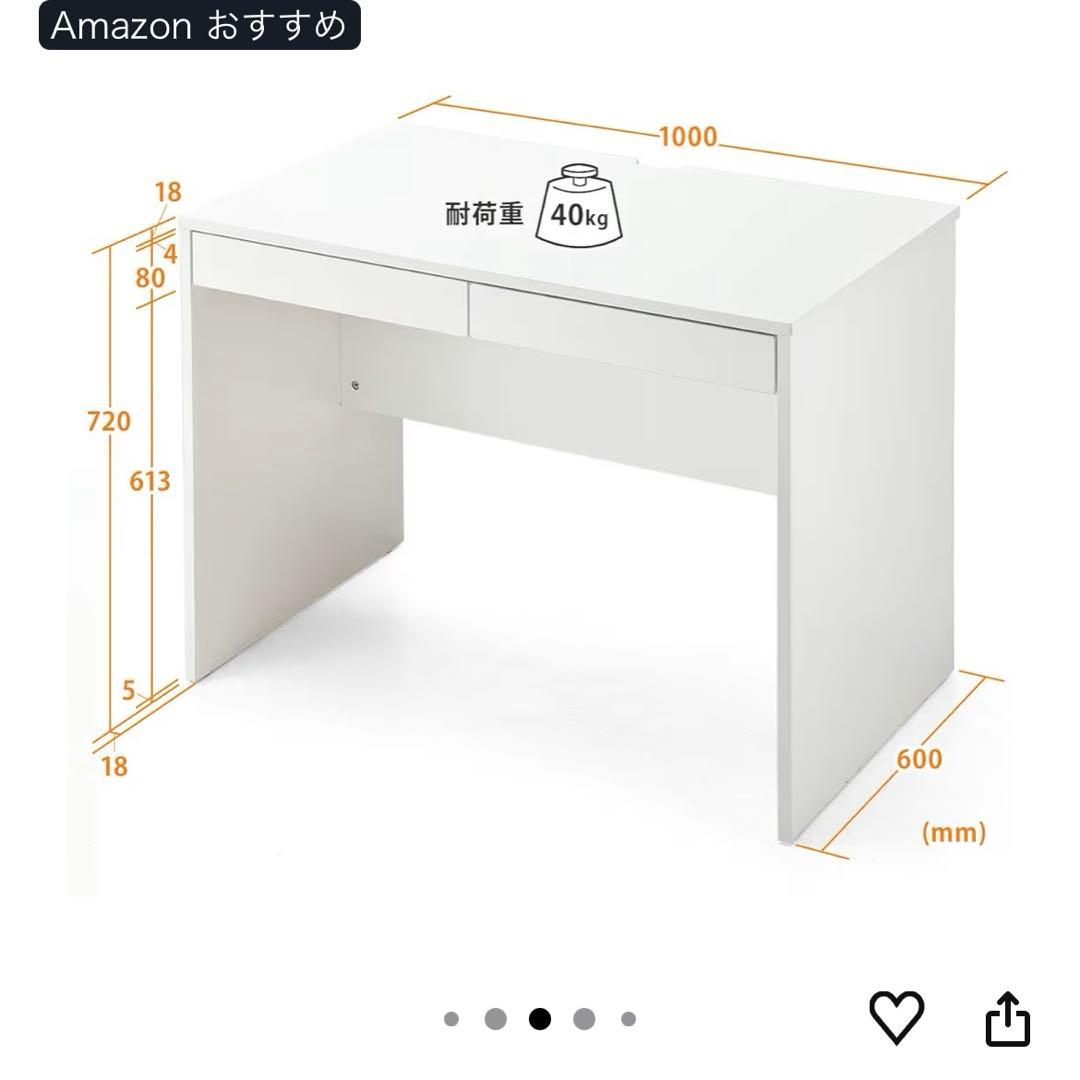Share this product listing
The height and width of the screenshot is (1080, 1080).
1007,1019
